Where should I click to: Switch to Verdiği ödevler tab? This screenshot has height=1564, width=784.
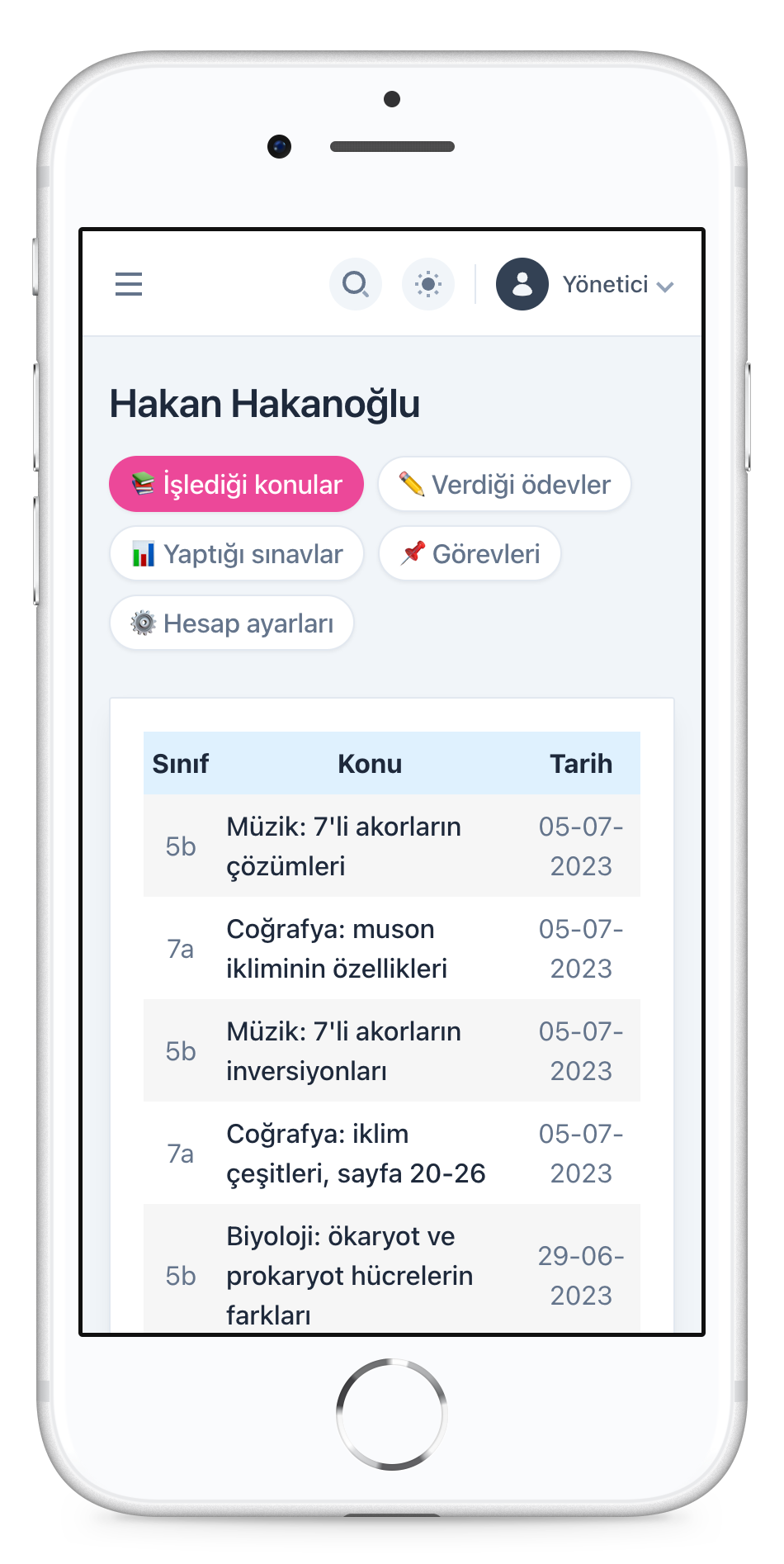(x=504, y=484)
